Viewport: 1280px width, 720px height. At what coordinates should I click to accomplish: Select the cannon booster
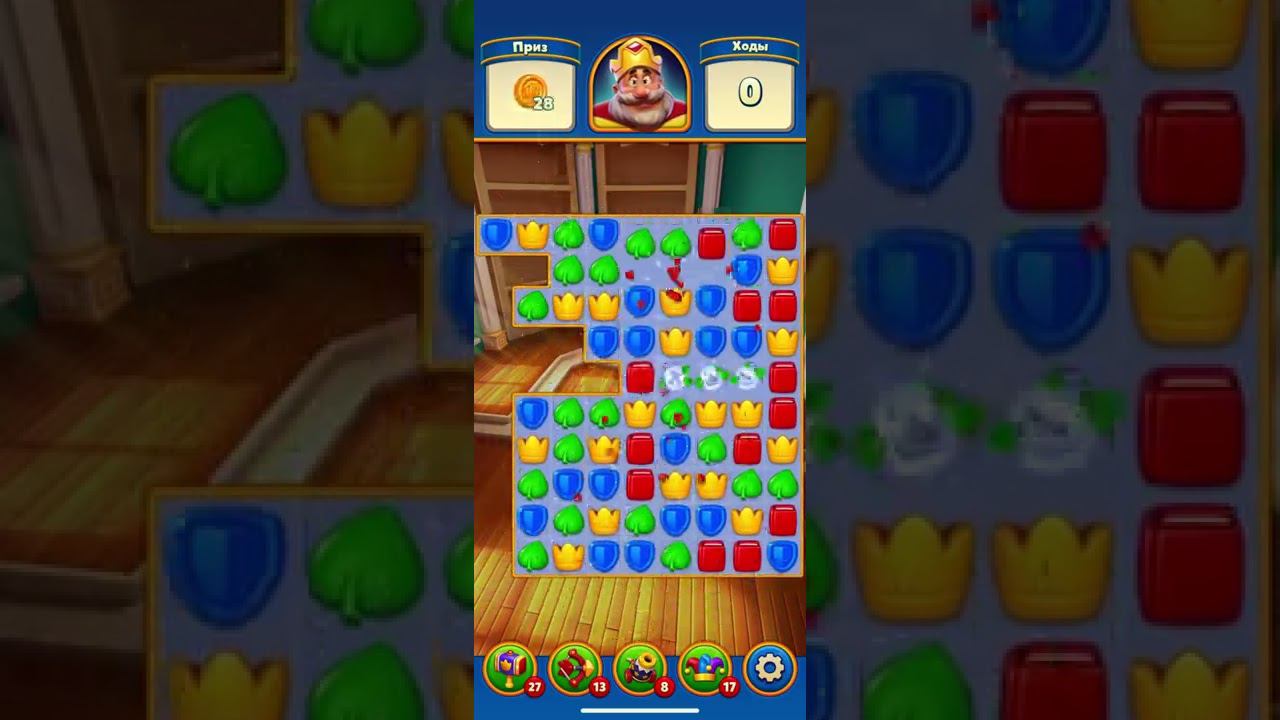coord(640,667)
